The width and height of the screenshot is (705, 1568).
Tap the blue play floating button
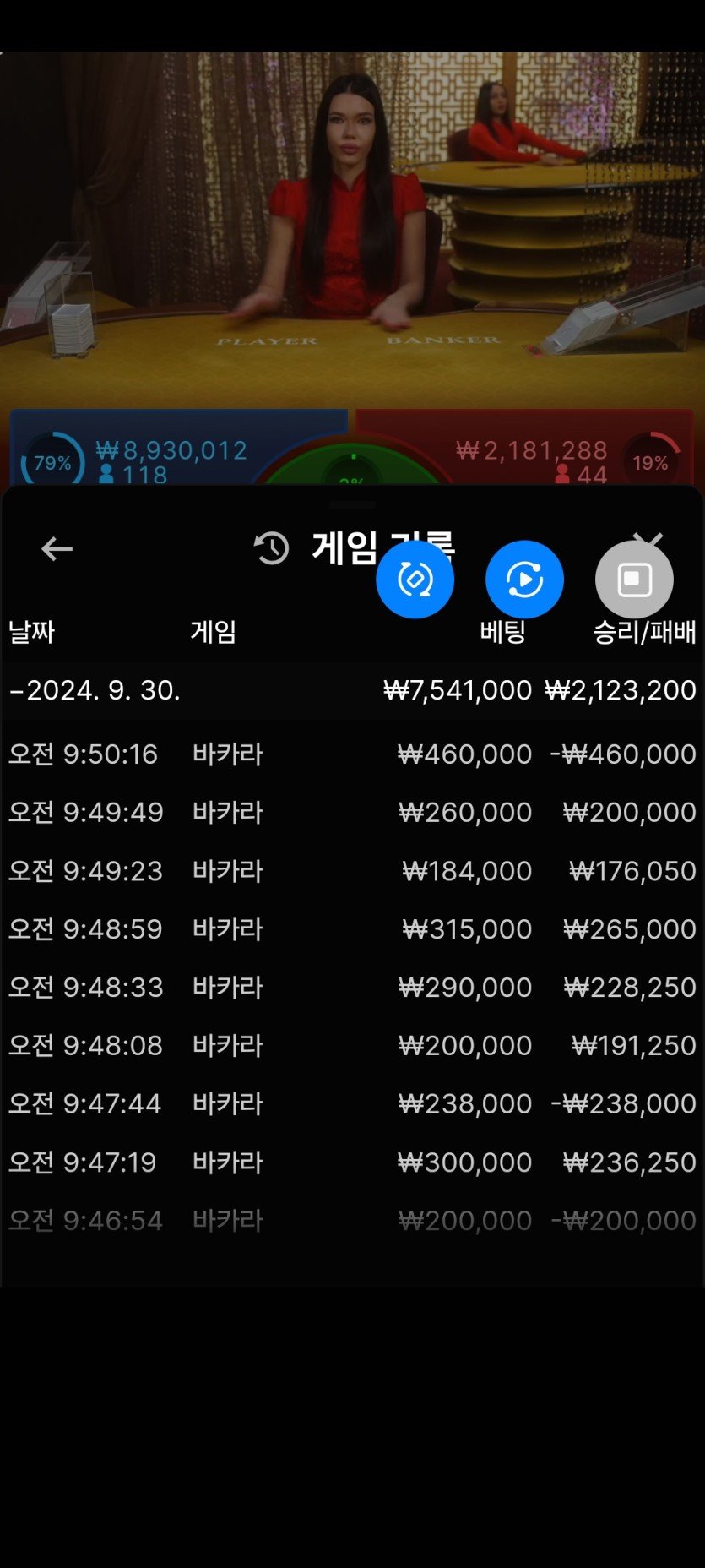click(524, 580)
